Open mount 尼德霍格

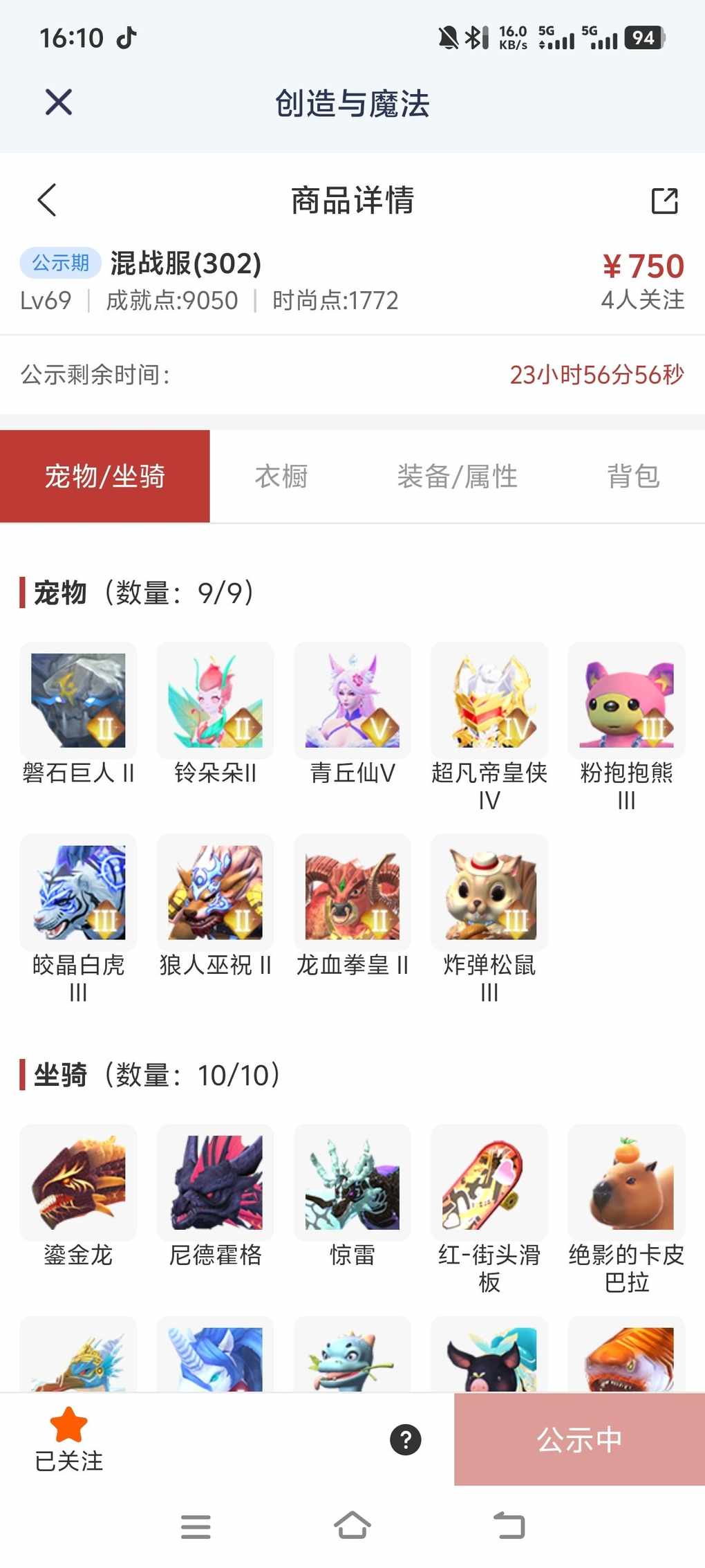pyautogui.click(x=216, y=1182)
